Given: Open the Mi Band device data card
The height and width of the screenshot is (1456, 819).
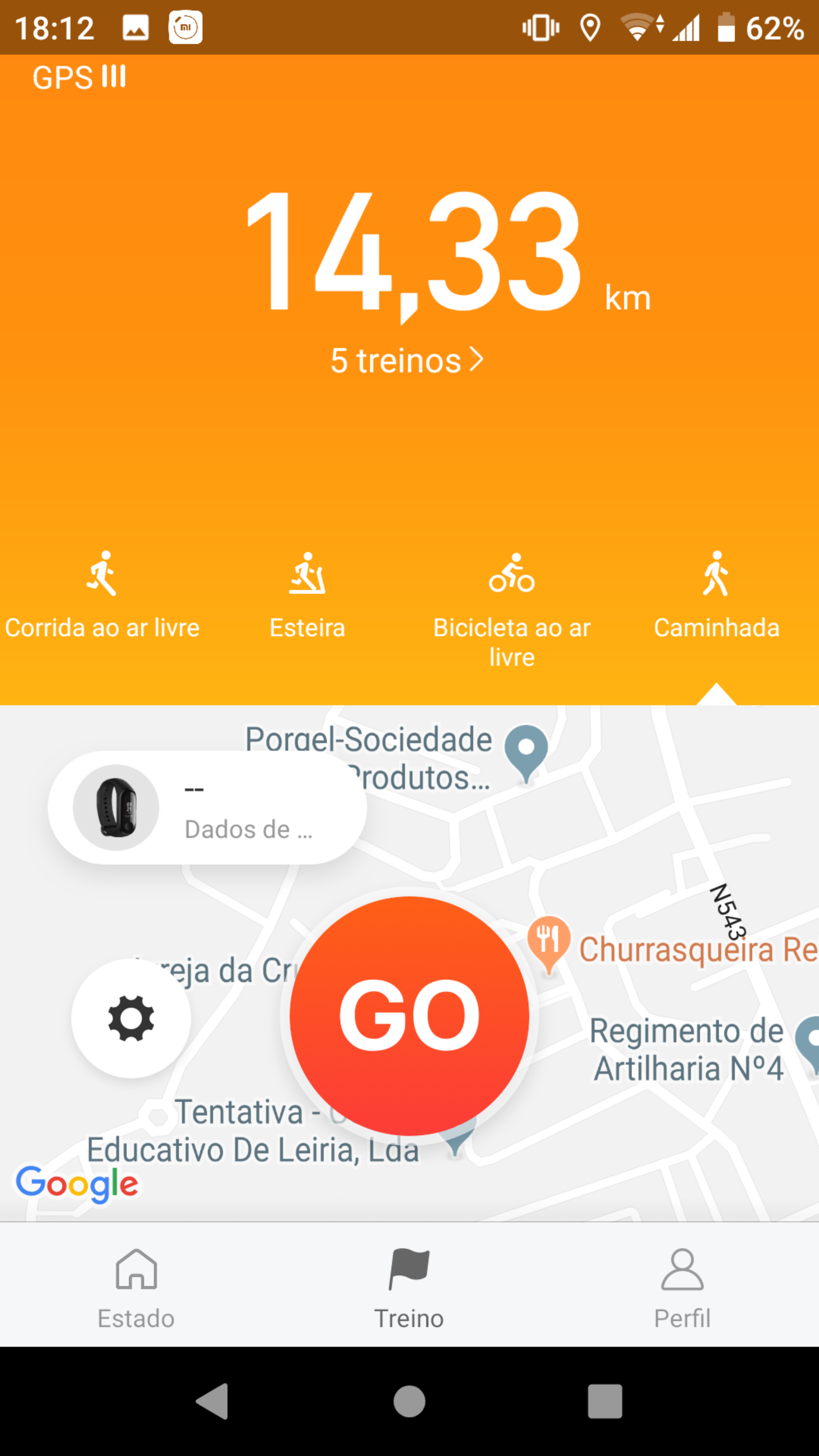Looking at the screenshot, I should [207, 808].
